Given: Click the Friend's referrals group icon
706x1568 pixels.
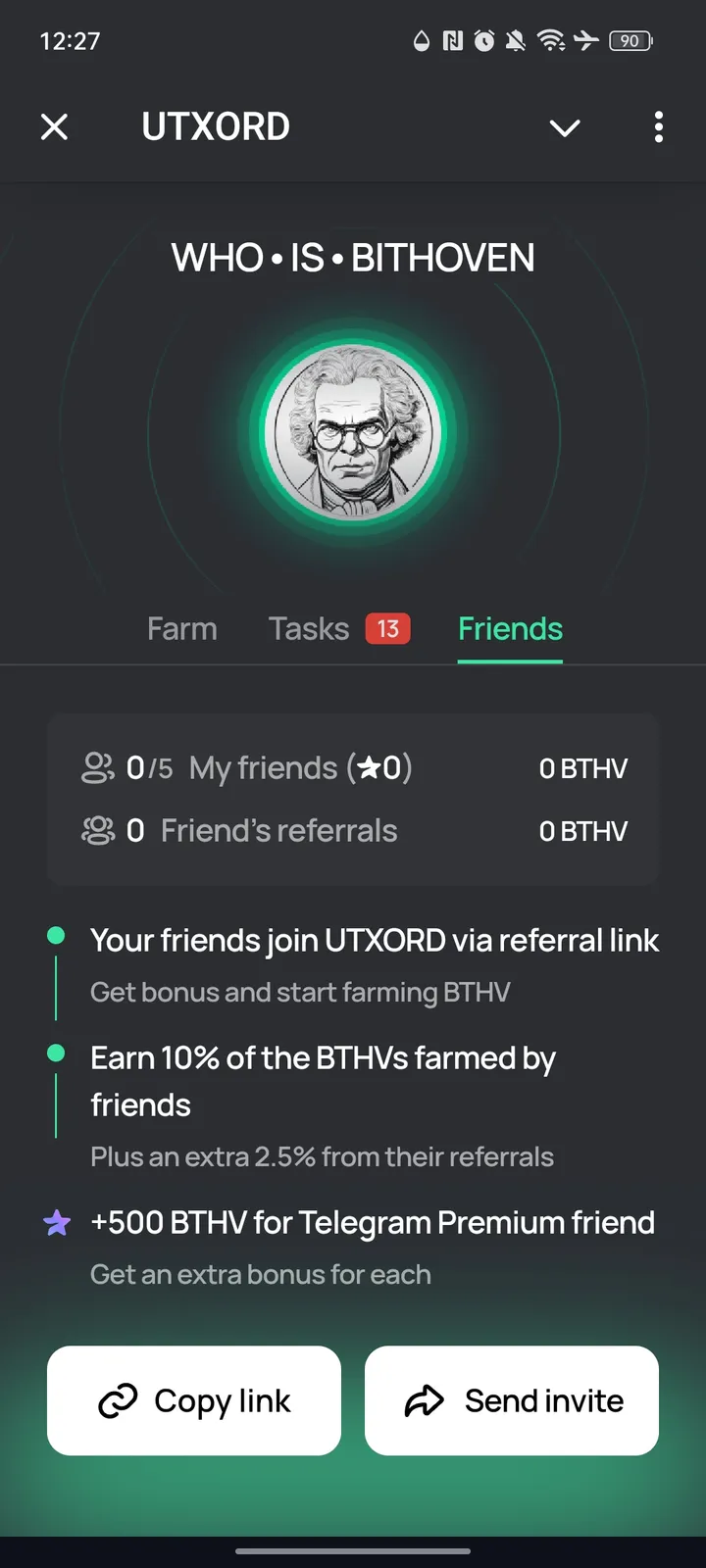Looking at the screenshot, I should pyautogui.click(x=97, y=830).
